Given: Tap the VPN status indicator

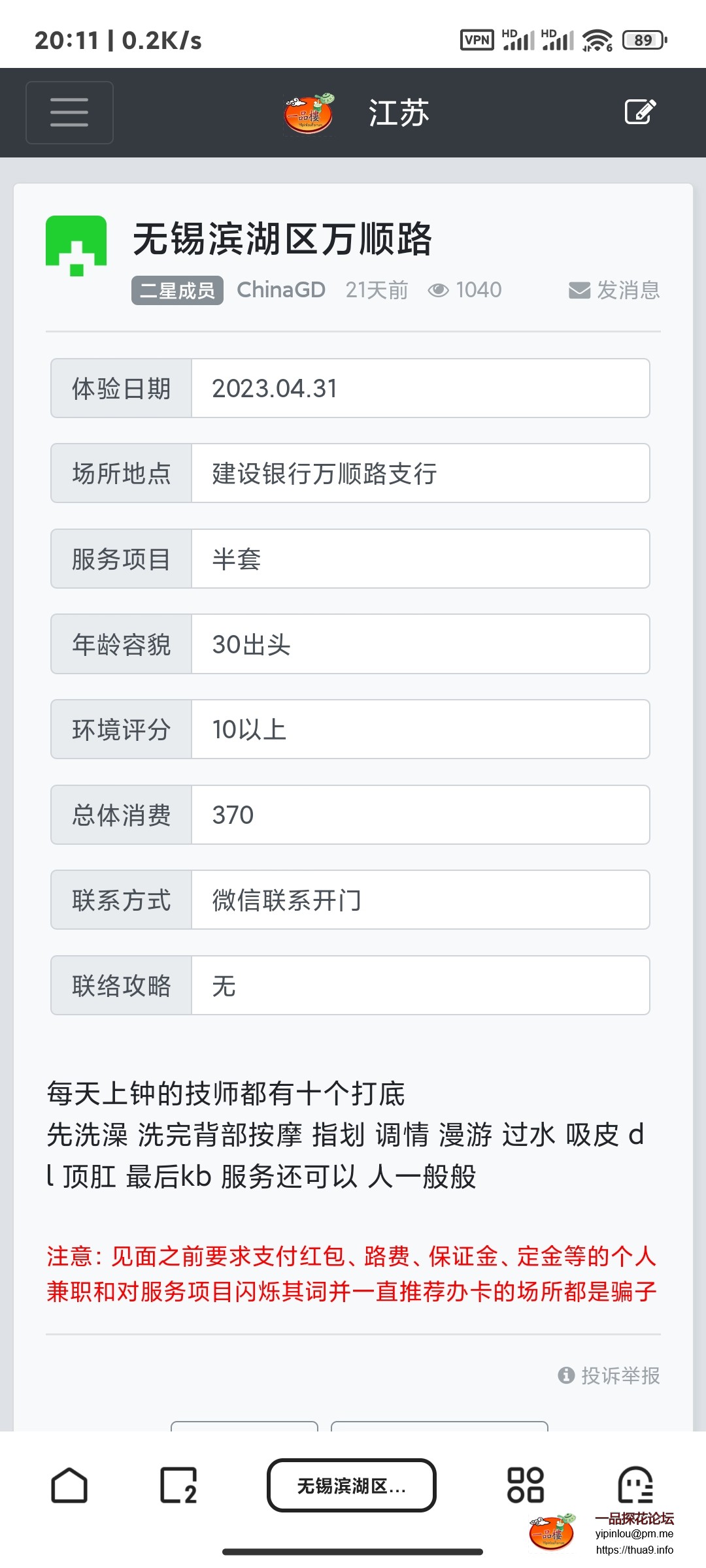Looking at the screenshot, I should coord(477,40).
